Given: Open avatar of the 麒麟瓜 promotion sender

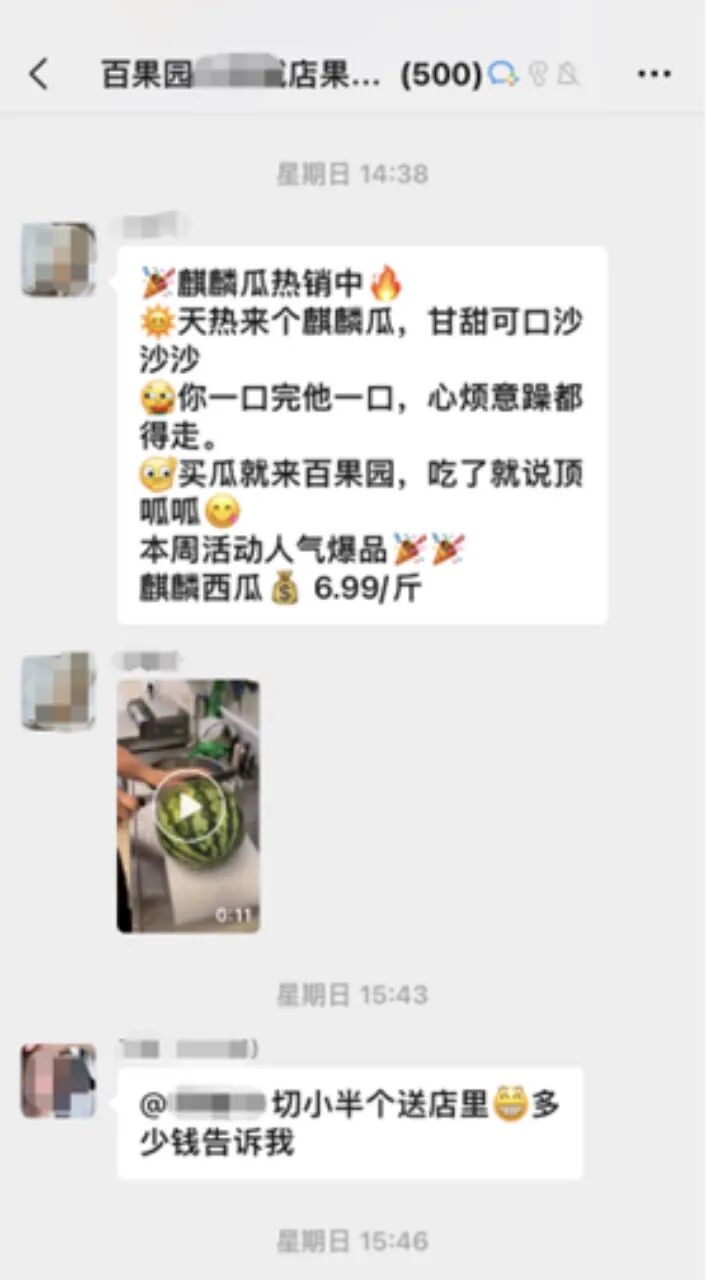Looking at the screenshot, I should (59, 259).
